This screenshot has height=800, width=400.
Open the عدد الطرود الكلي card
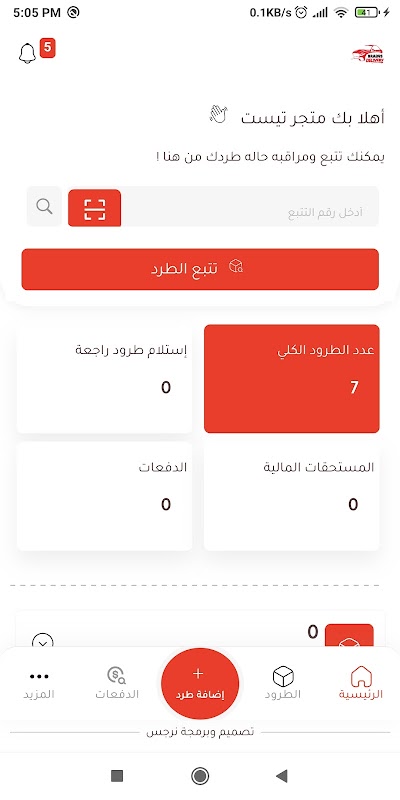[291, 379]
